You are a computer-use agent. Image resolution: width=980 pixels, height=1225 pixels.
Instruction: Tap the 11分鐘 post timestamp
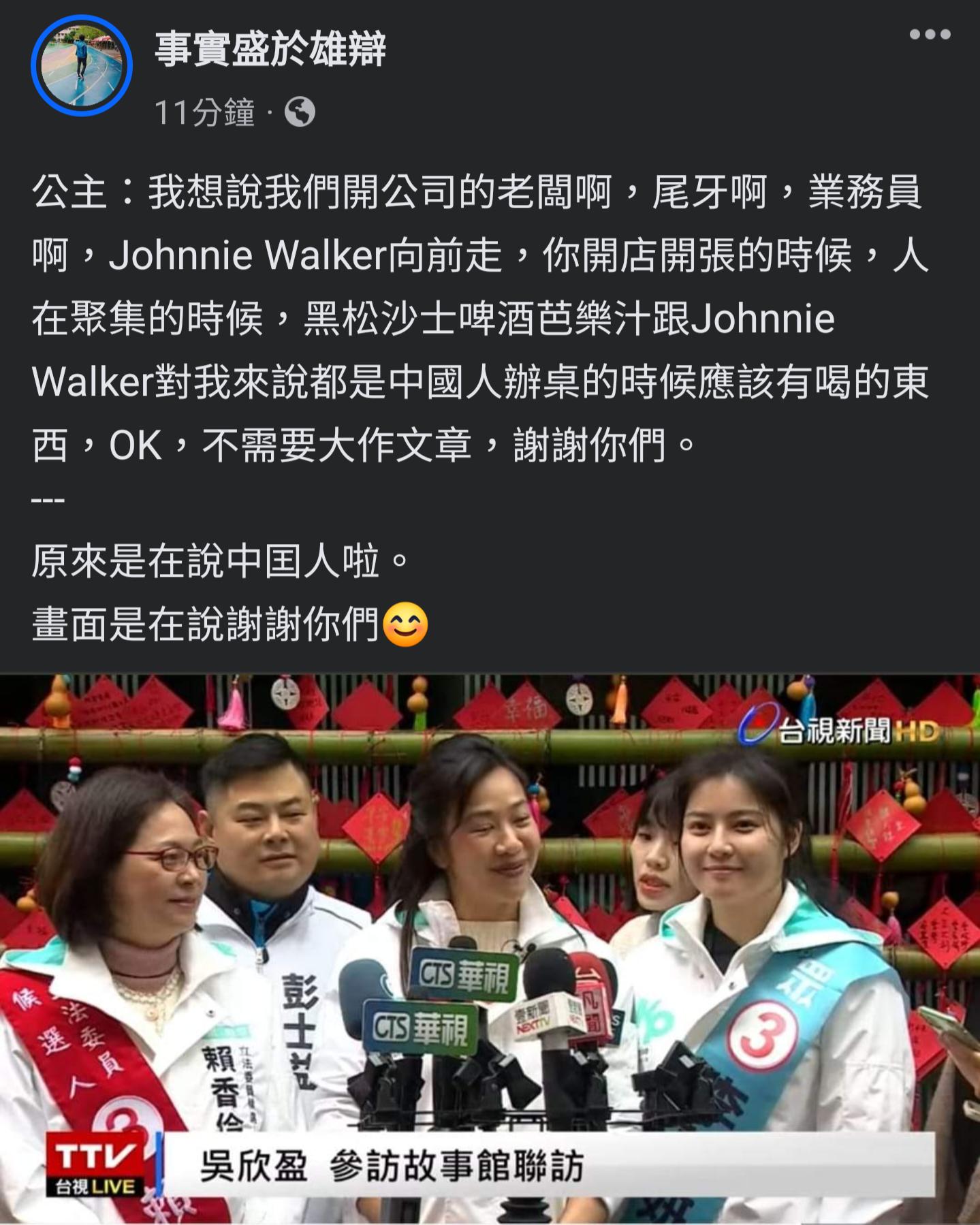204,113
